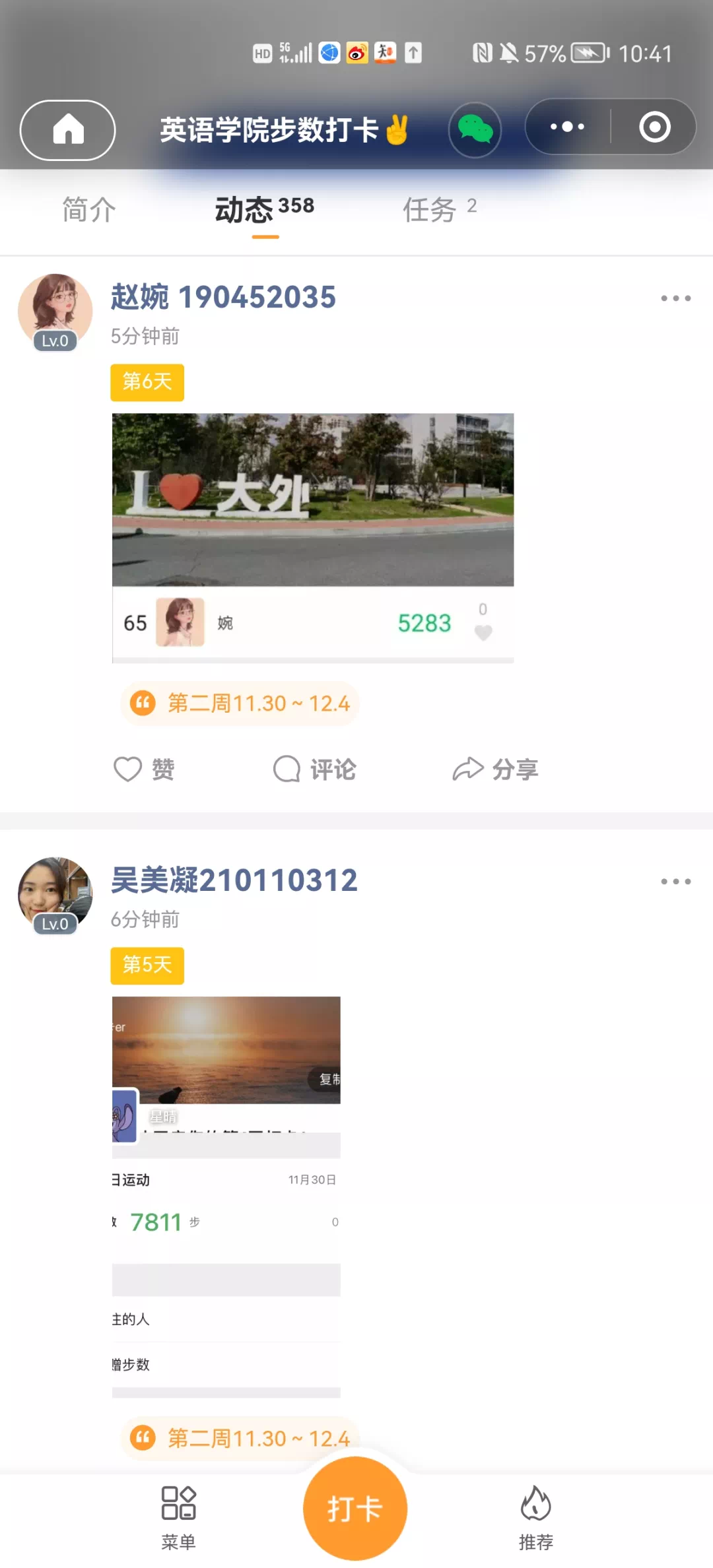Screen dimensions: 713x1568
Task: Go to the mini program home
Action: (67, 130)
